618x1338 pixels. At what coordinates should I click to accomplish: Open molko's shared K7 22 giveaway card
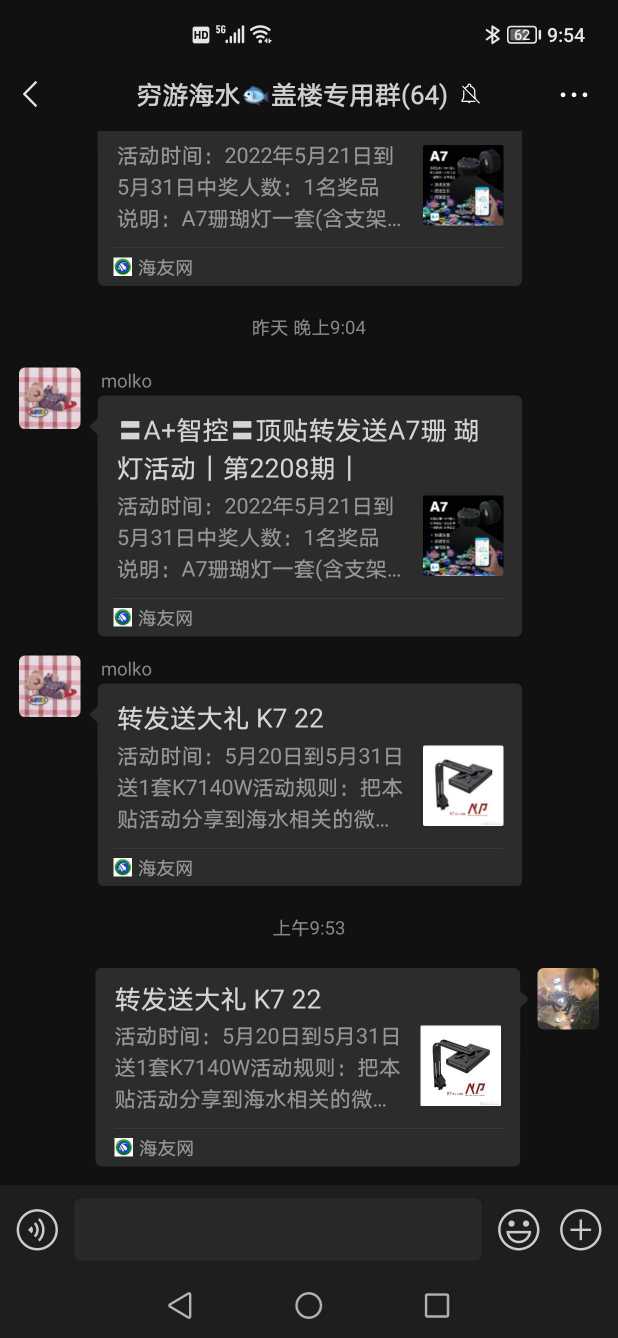(x=309, y=784)
